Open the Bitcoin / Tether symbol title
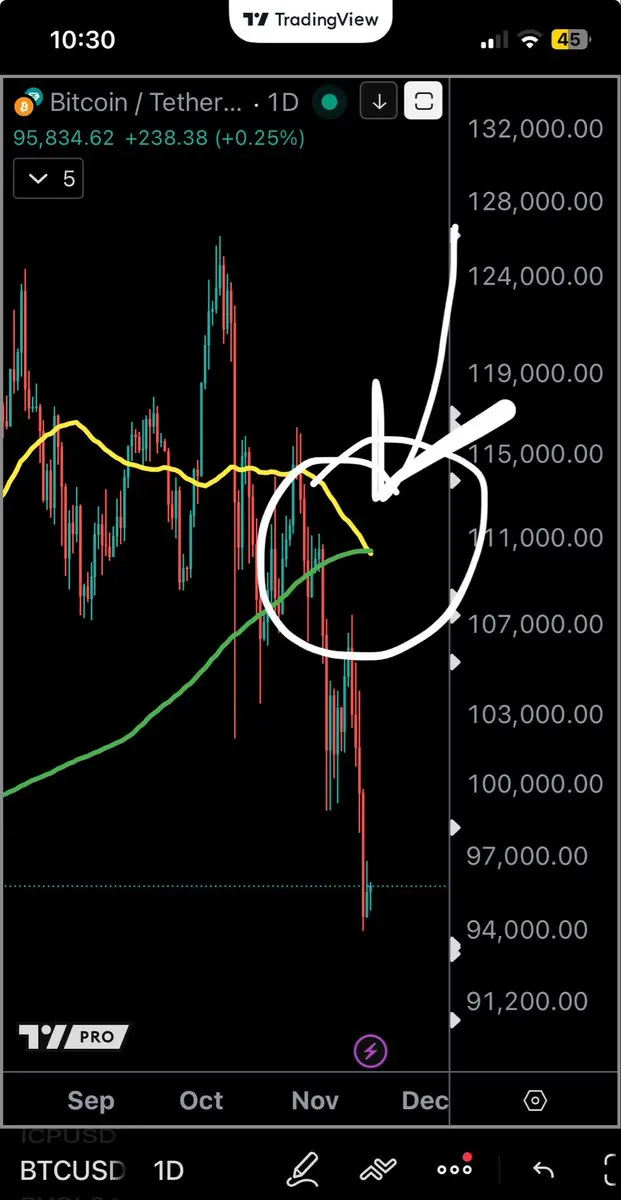The width and height of the screenshot is (621, 1200). [145, 103]
